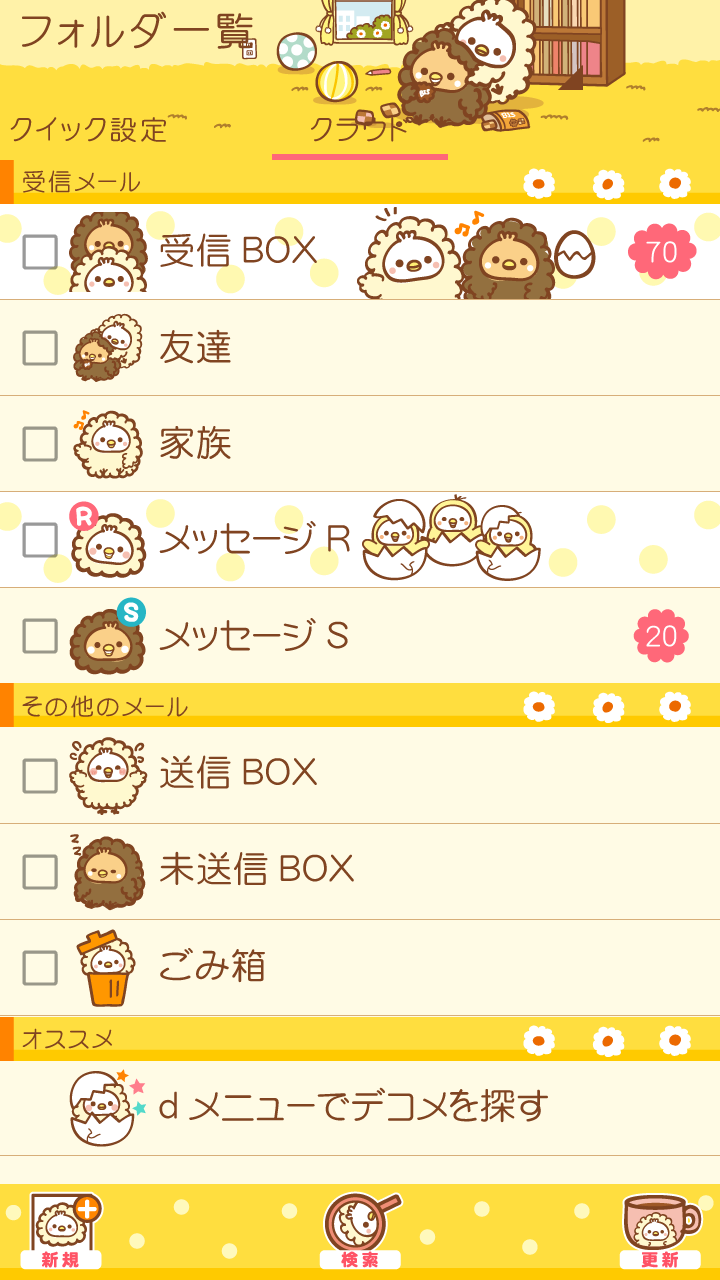
Task: Open the メッセージR folder
Action: pyautogui.click(x=255, y=540)
